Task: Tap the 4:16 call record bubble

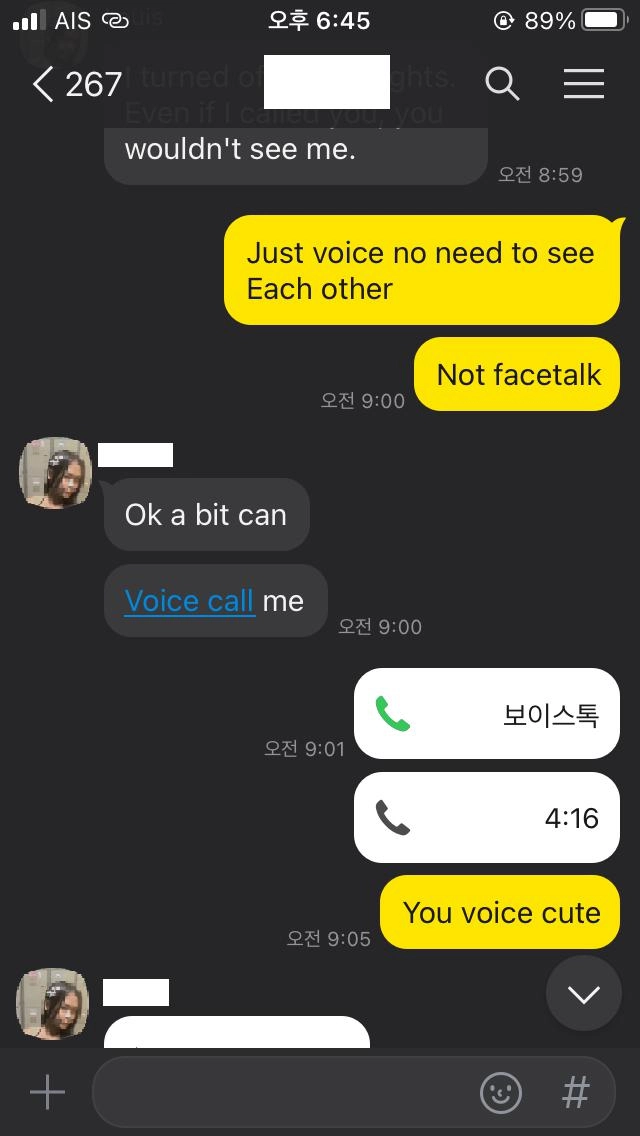Action: [487, 818]
